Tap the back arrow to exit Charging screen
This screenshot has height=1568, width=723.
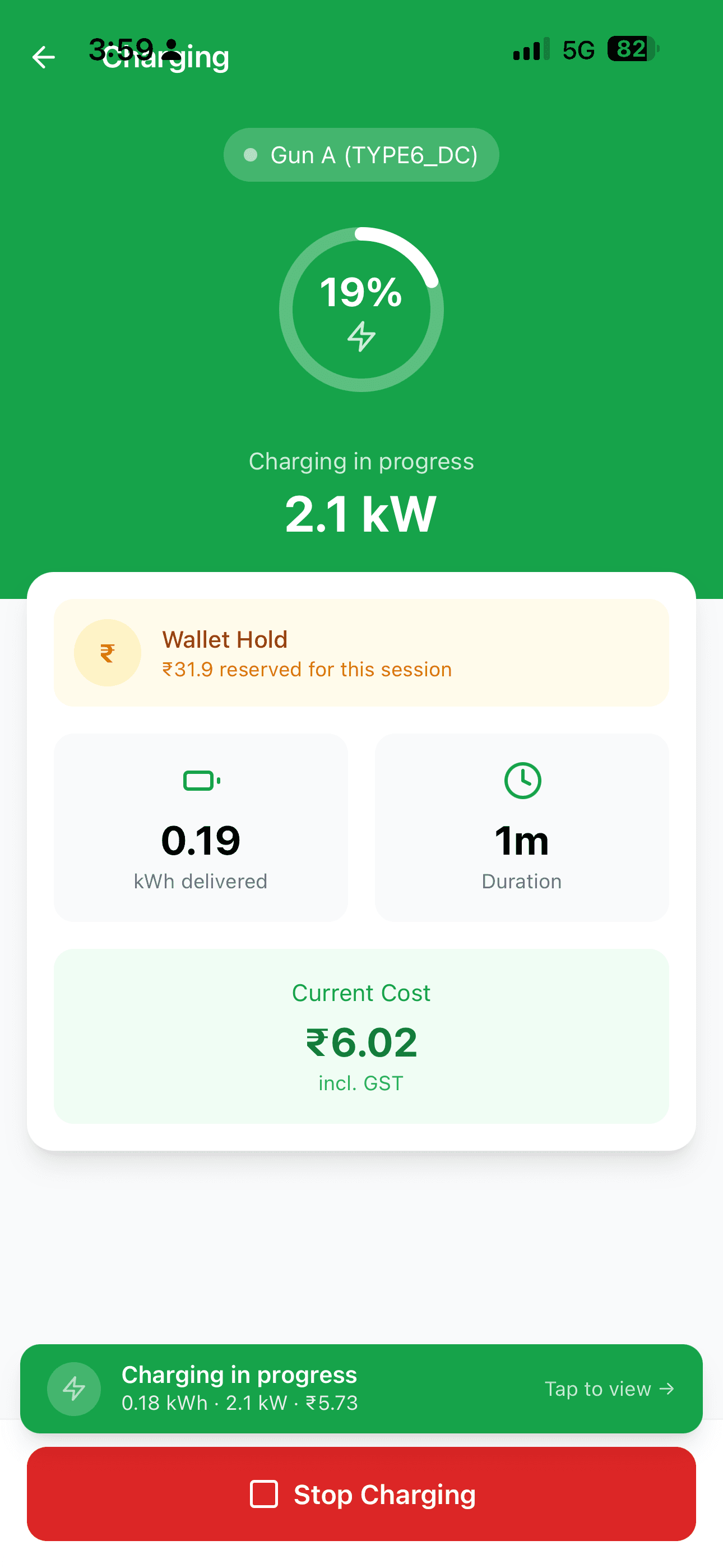click(43, 57)
